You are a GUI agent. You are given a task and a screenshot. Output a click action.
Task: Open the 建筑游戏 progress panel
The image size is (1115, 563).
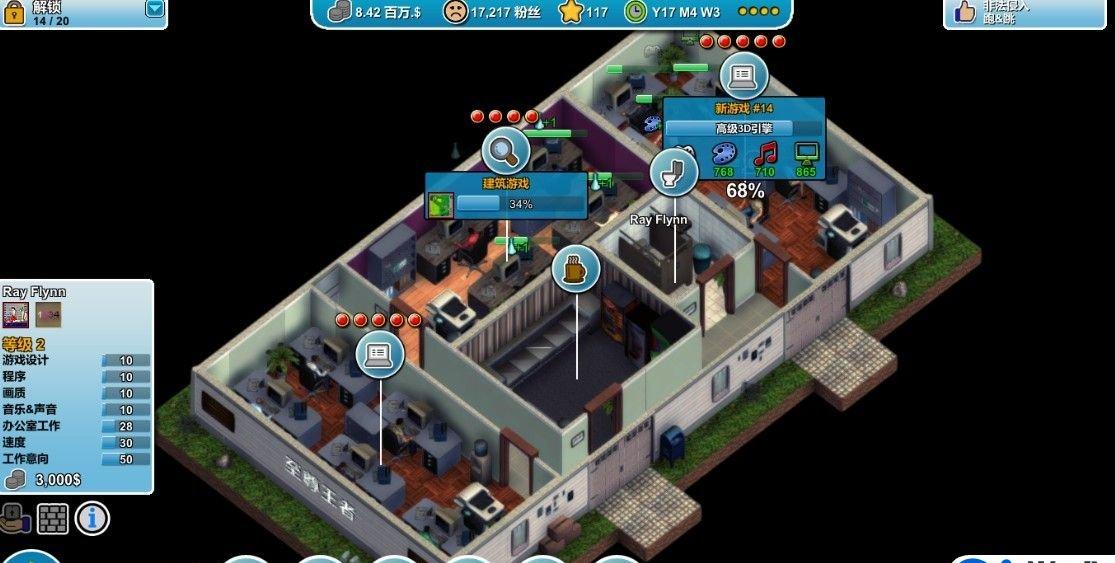pyautogui.click(x=506, y=195)
